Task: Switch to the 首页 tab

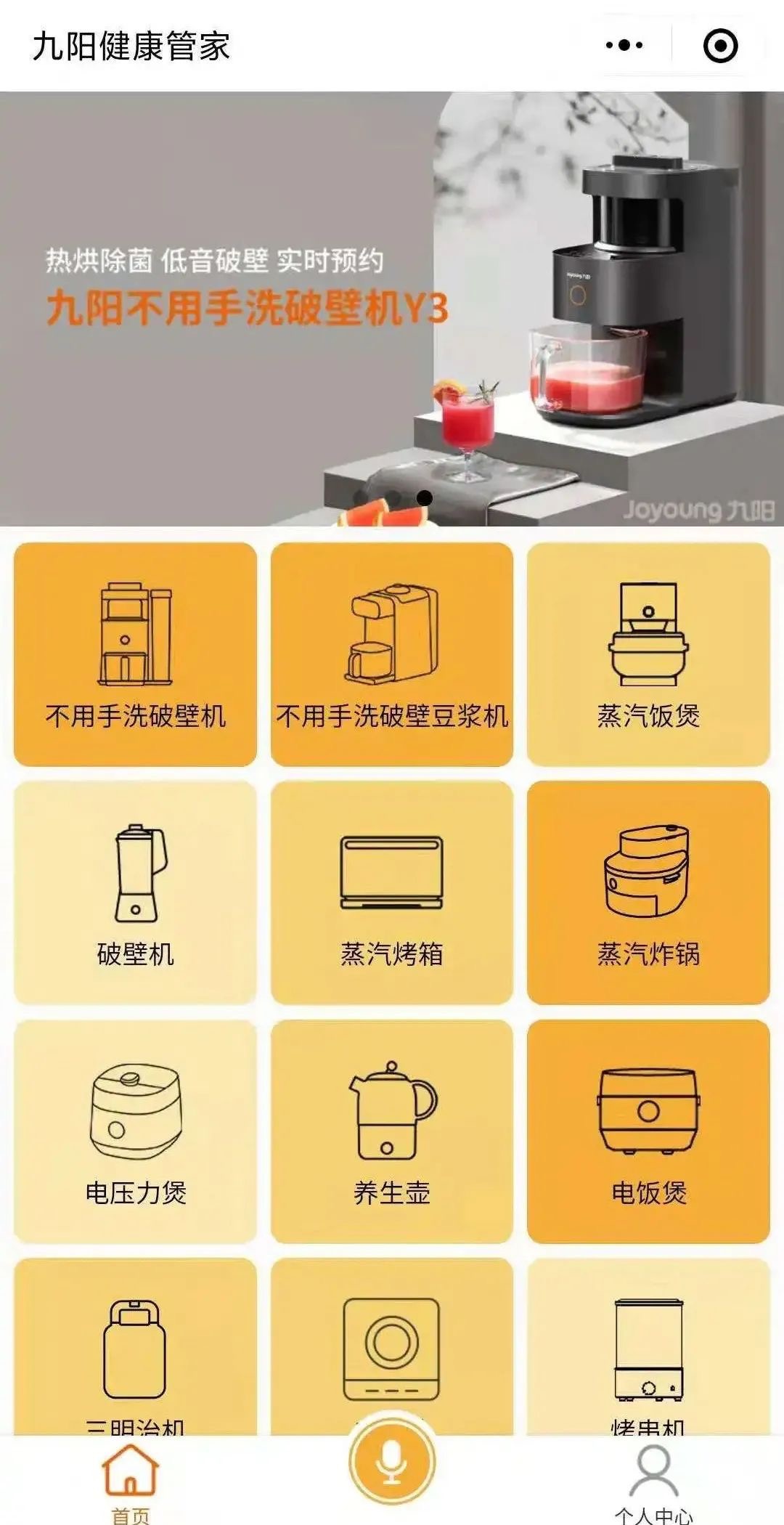Action: pyautogui.click(x=131, y=1496)
